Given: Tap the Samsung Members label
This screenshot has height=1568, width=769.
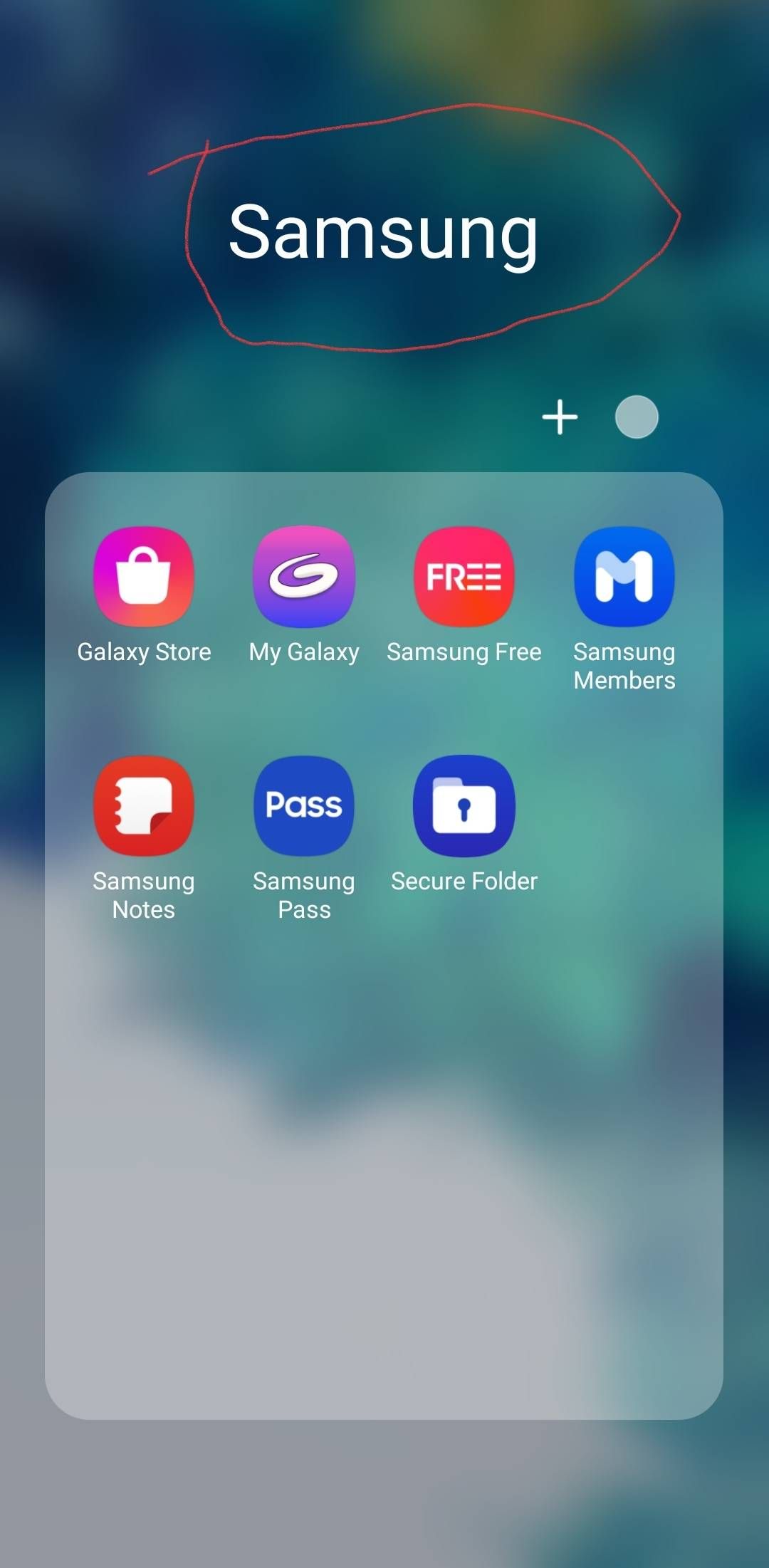Looking at the screenshot, I should tap(624, 665).
